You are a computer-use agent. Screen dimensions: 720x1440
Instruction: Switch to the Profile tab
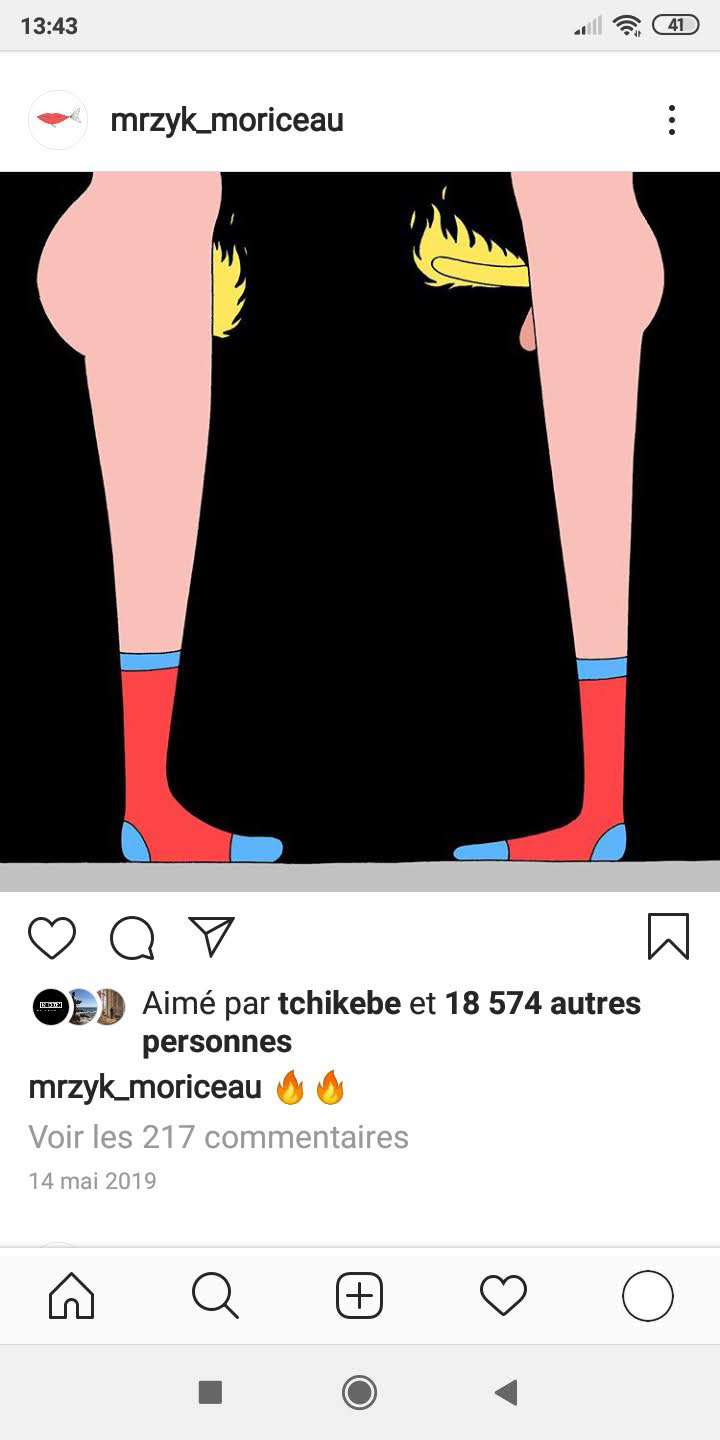(x=647, y=1297)
